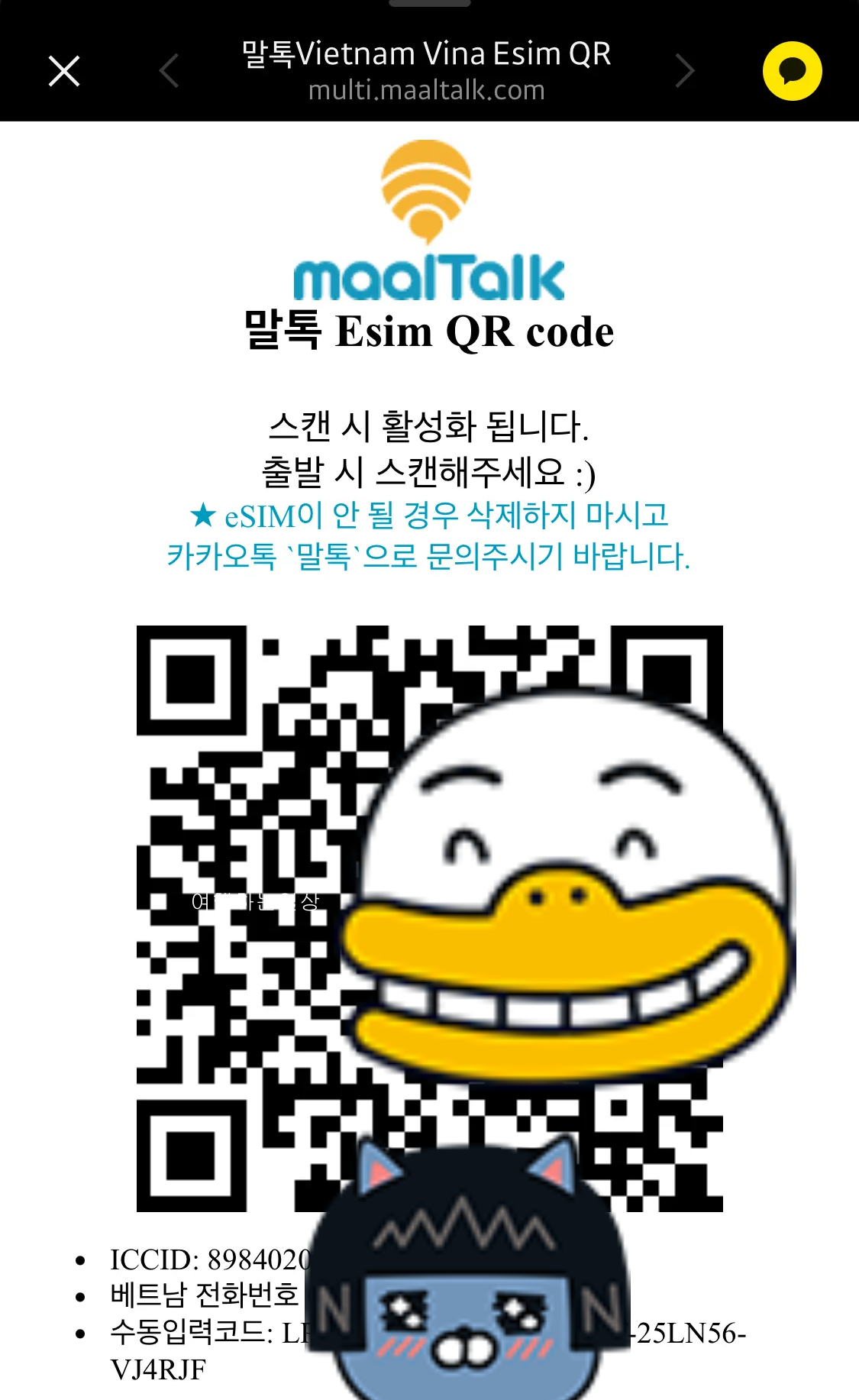Expand the forward navigation chevron

tap(683, 70)
